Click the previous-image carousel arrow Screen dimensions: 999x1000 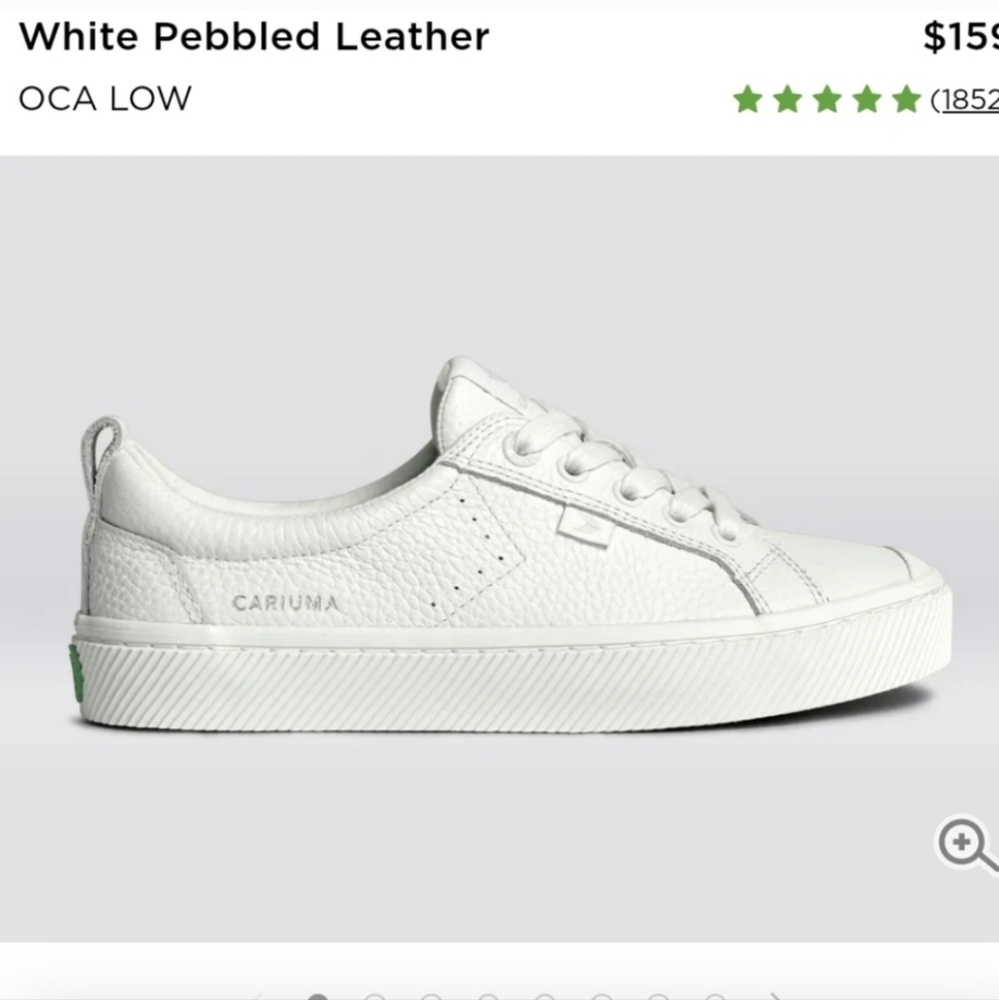click(x=258, y=997)
